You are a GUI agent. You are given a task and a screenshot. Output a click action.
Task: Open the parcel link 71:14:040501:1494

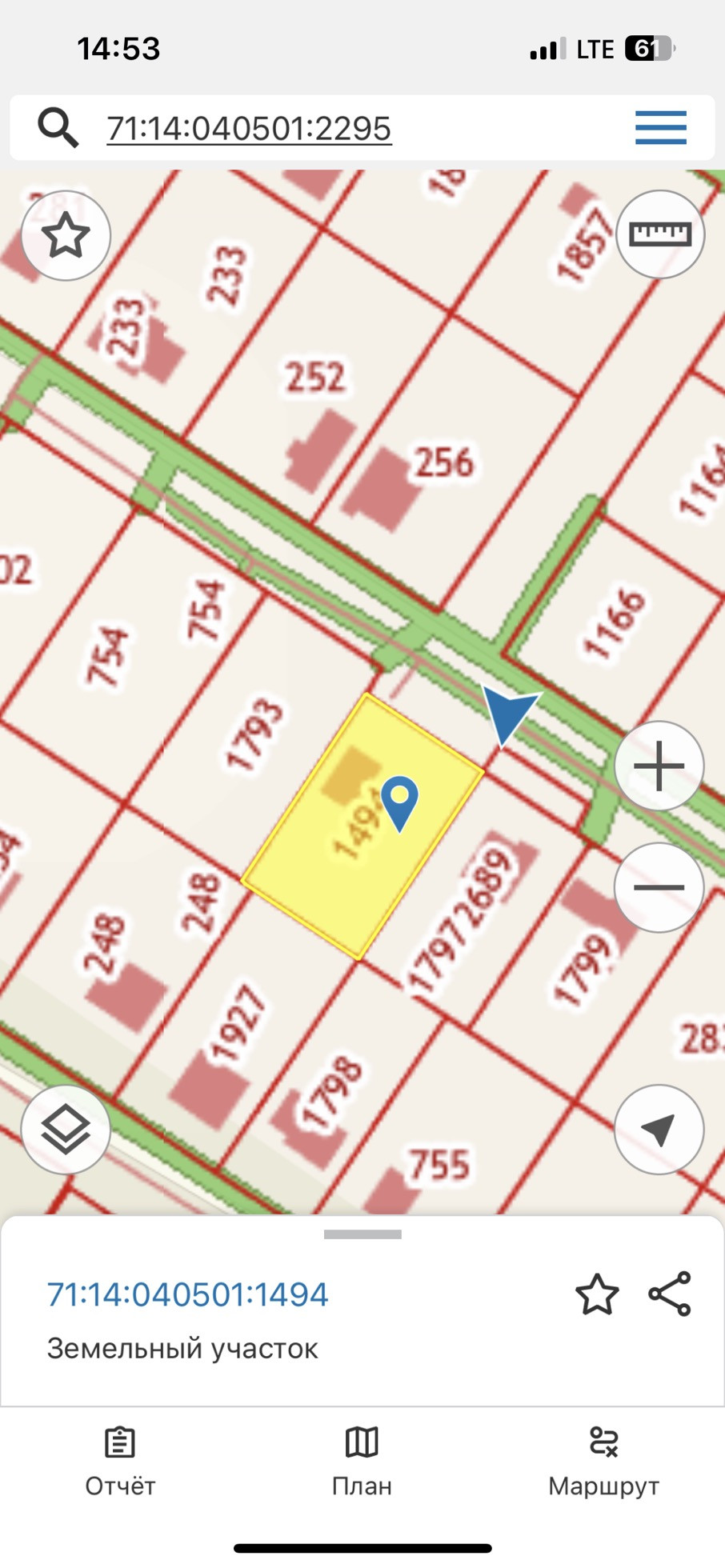tap(188, 1294)
